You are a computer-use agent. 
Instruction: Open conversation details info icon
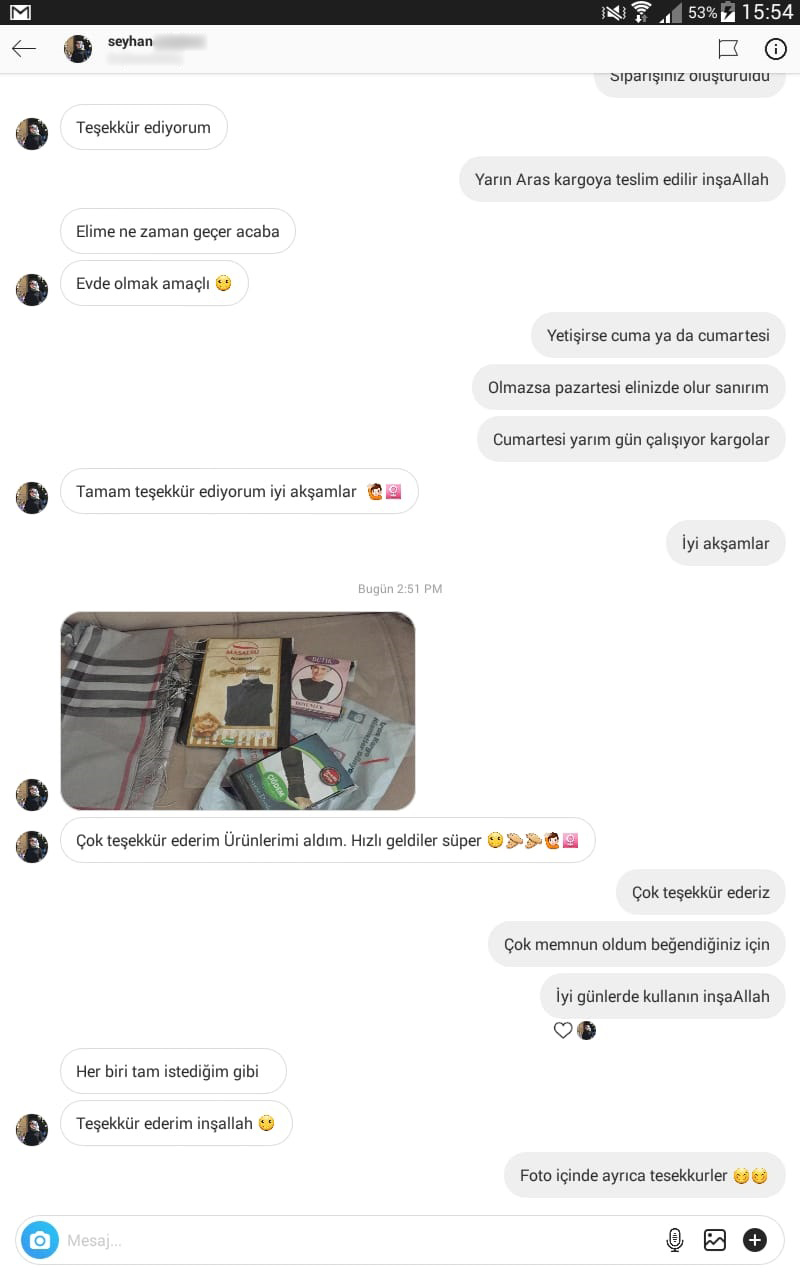point(775,49)
